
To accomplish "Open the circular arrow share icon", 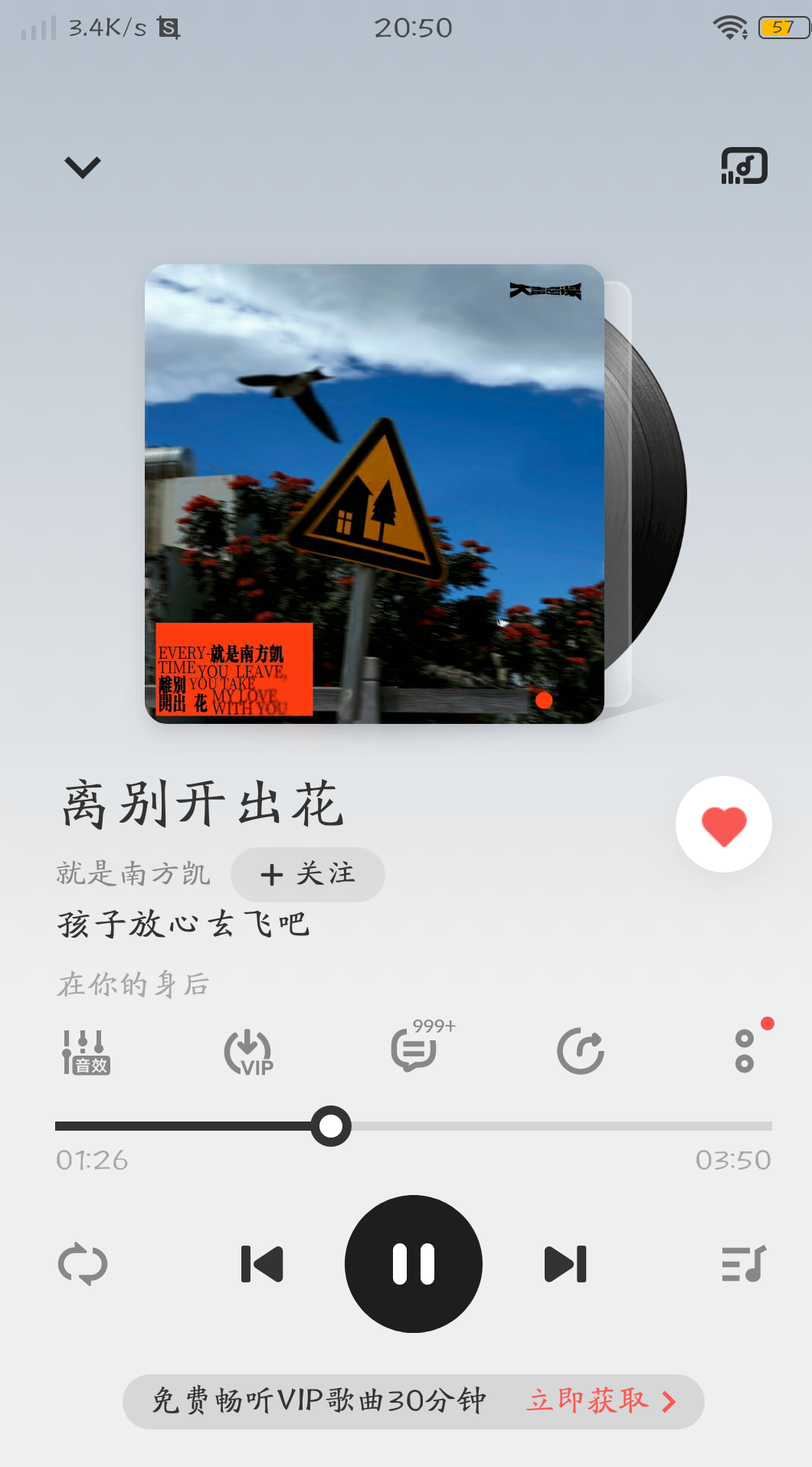I will pos(580,1051).
